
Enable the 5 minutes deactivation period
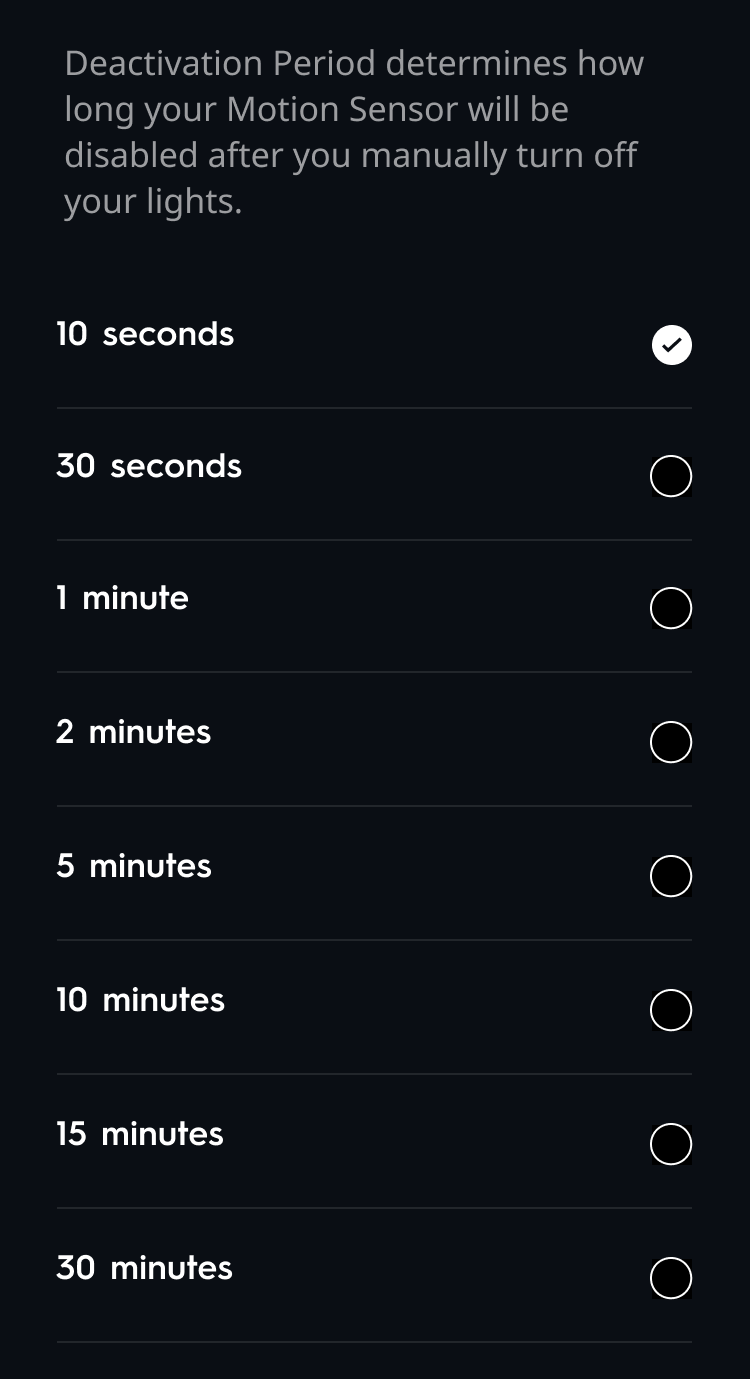pos(671,876)
